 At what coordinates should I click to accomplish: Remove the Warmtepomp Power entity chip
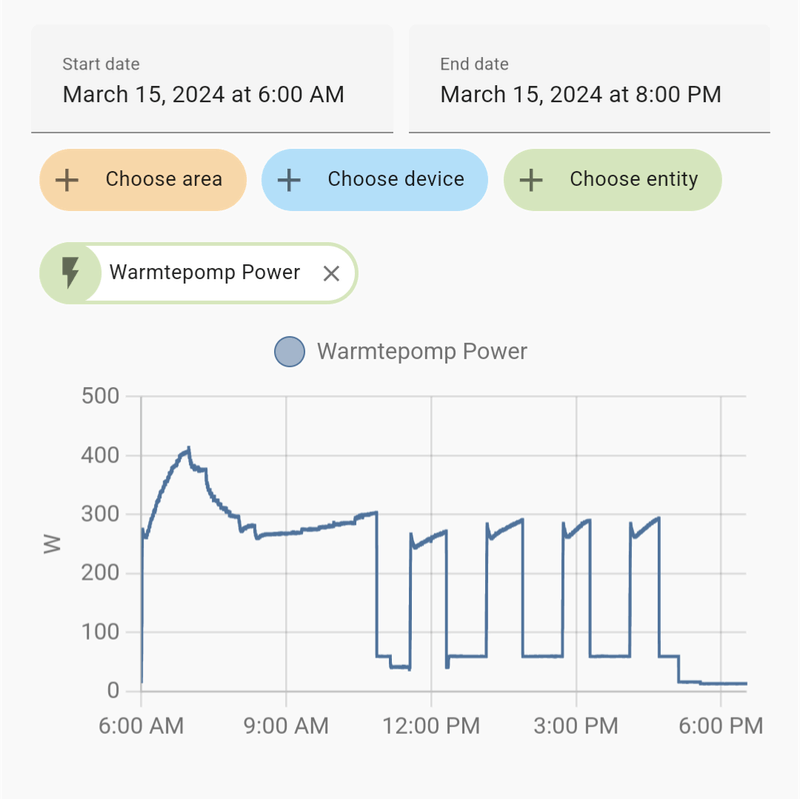[x=332, y=273]
